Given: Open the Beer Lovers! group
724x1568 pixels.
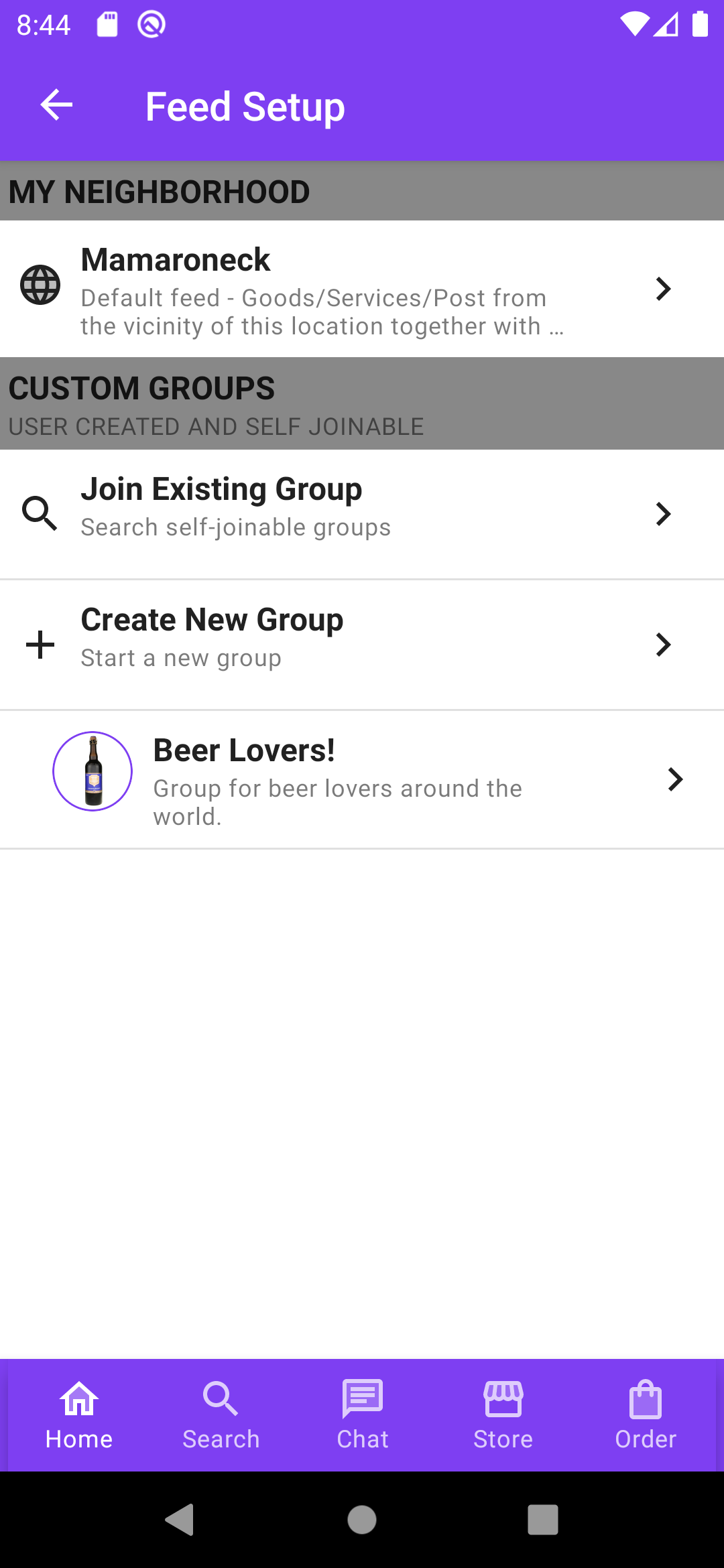Looking at the screenshot, I should pyautogui.click(x=362, y=779).
